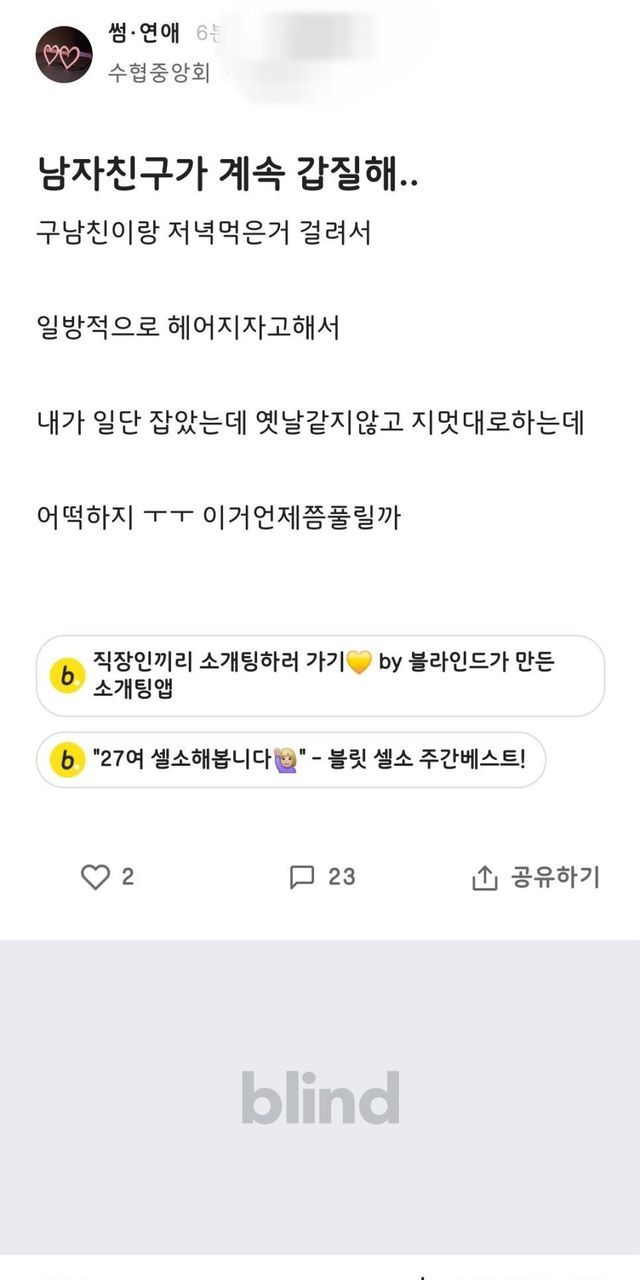
Task: Open the 27여 셀소해봅니다 블릿 banner
Action: [x=291, y=760]
